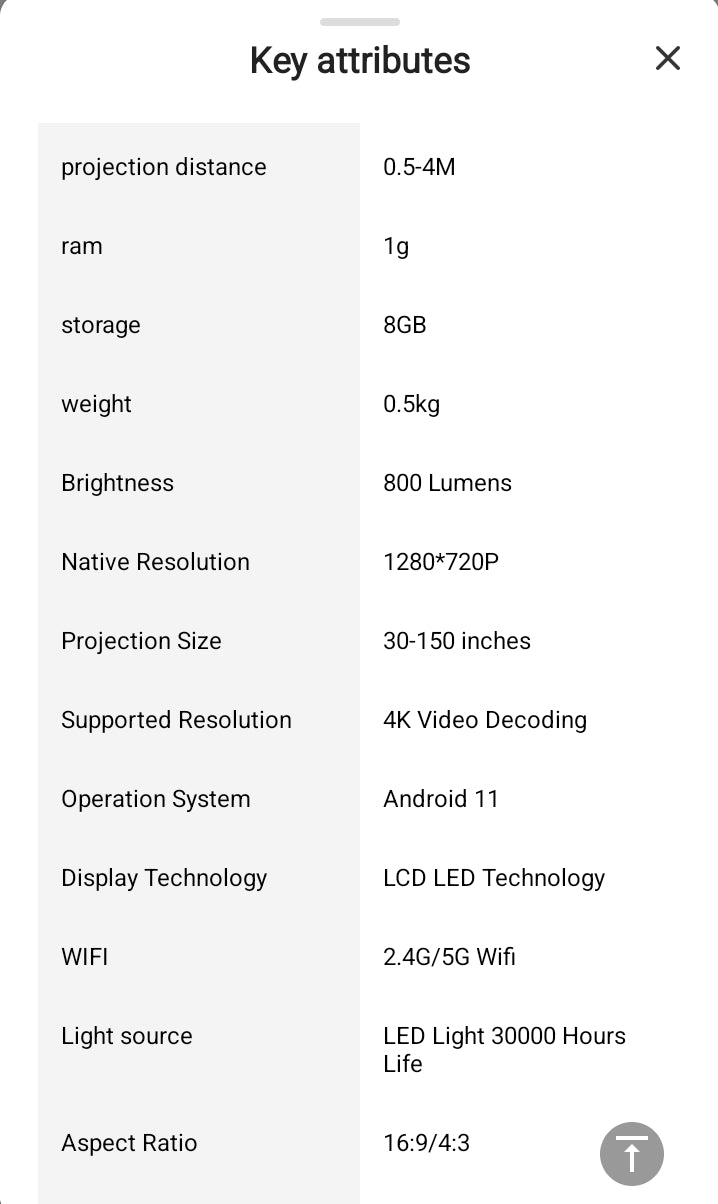Close the Key attributes sheet
Image resolution: width=718 pixels, height=1204 pixels.
coord(667,59)
